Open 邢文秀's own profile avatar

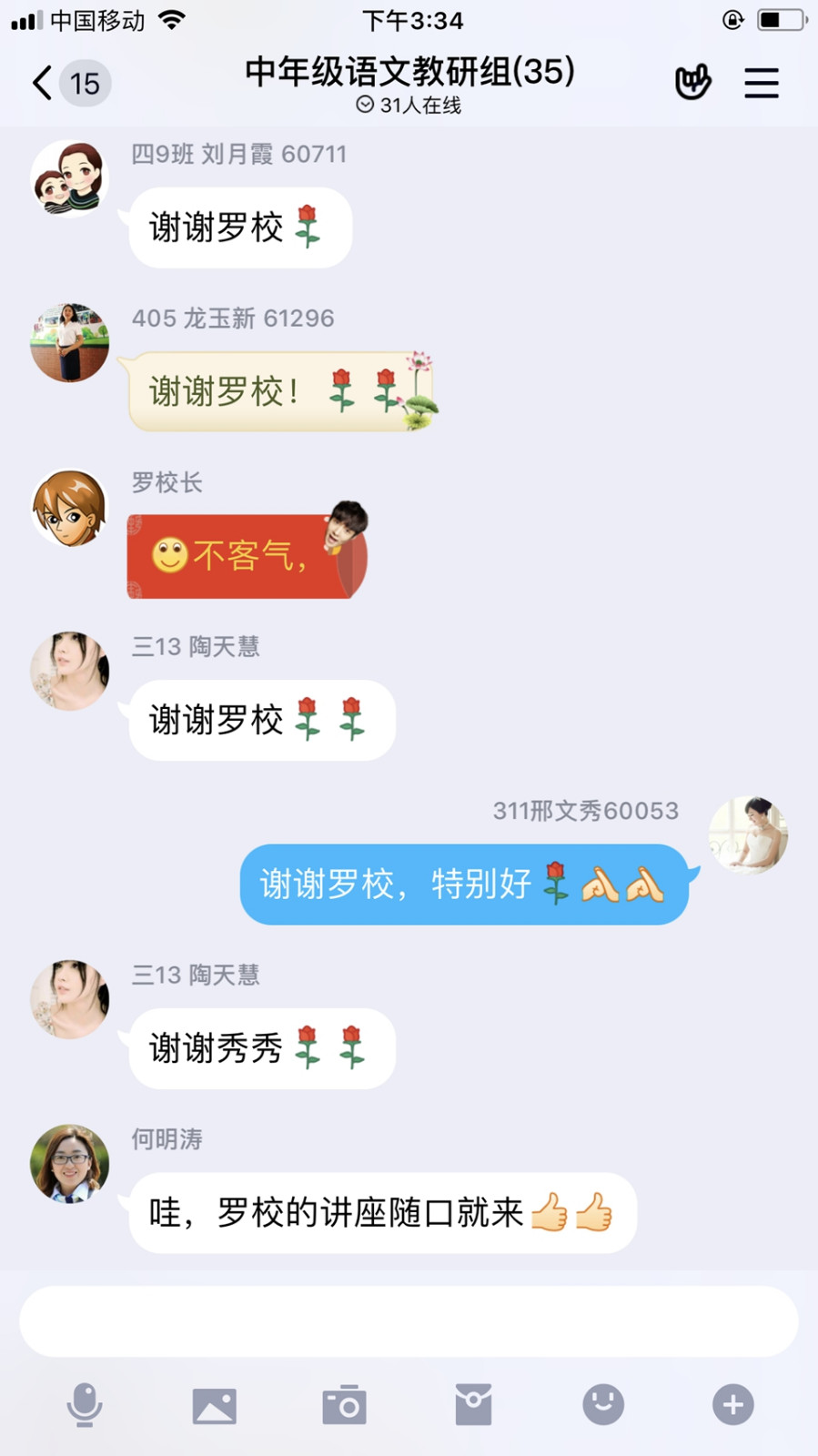[748, 834]
